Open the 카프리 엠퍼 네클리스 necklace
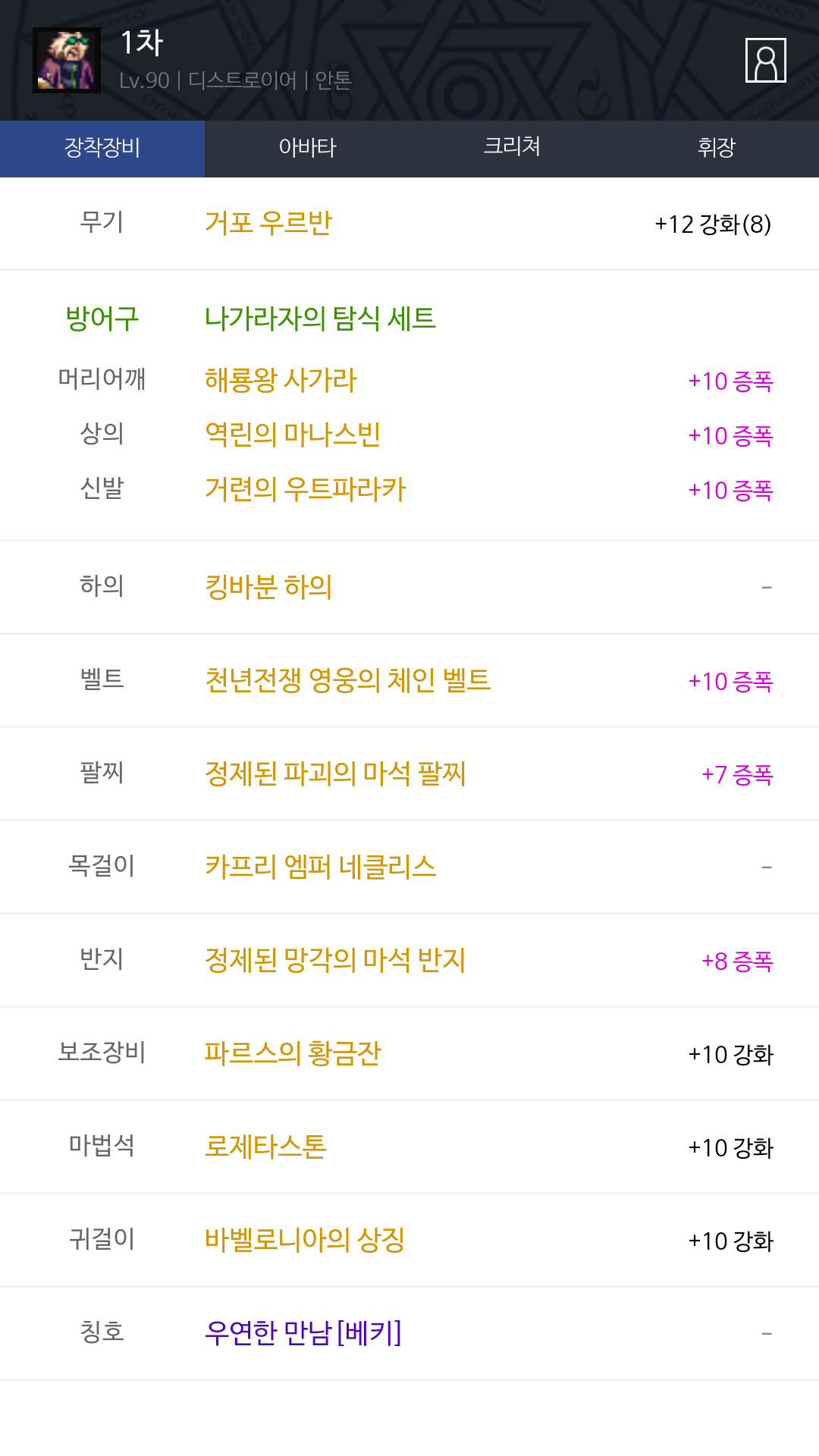819x1456 pixels. [320, 867]
